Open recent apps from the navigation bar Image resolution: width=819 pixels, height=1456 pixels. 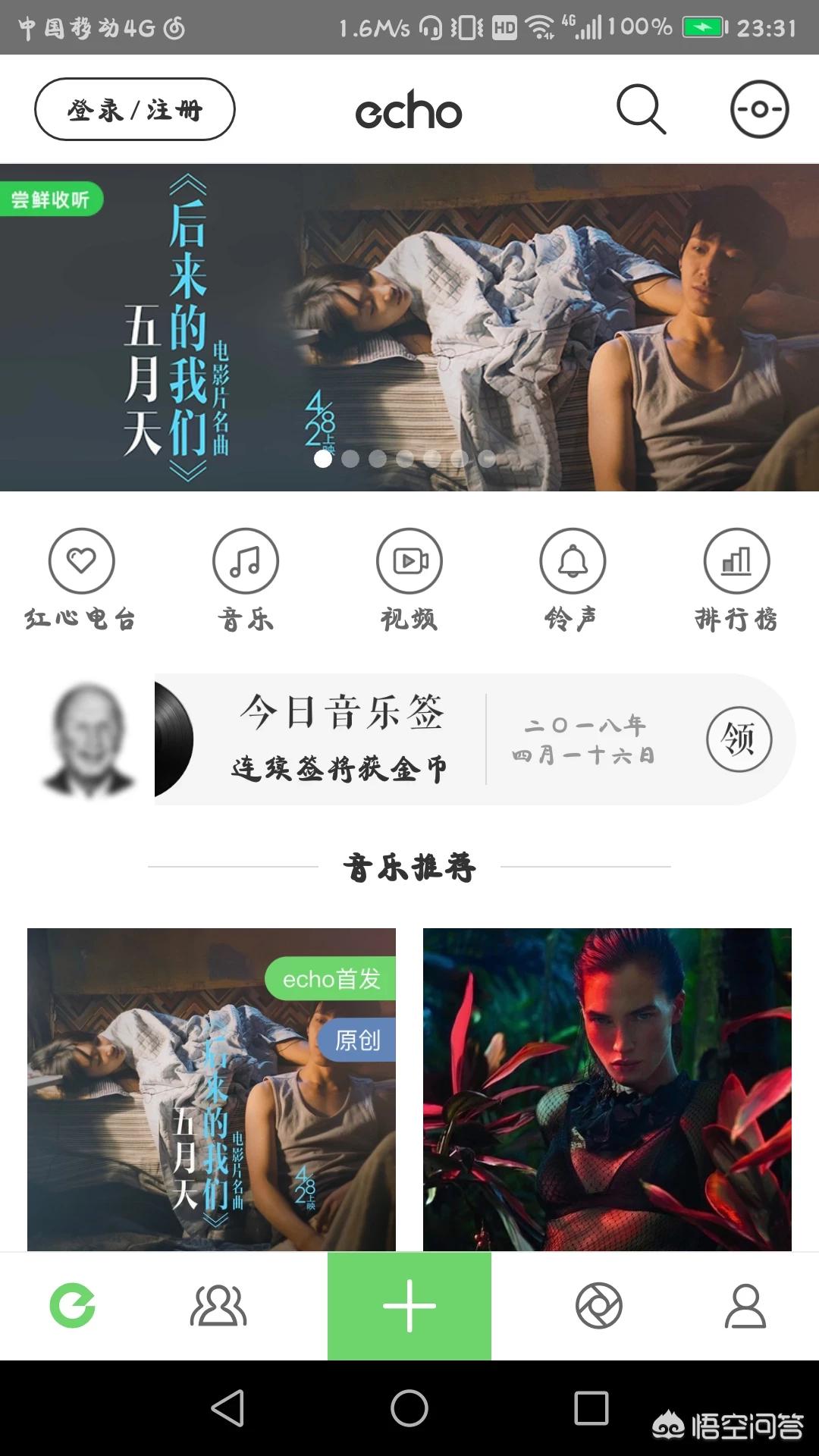[x=591, y=1409]
